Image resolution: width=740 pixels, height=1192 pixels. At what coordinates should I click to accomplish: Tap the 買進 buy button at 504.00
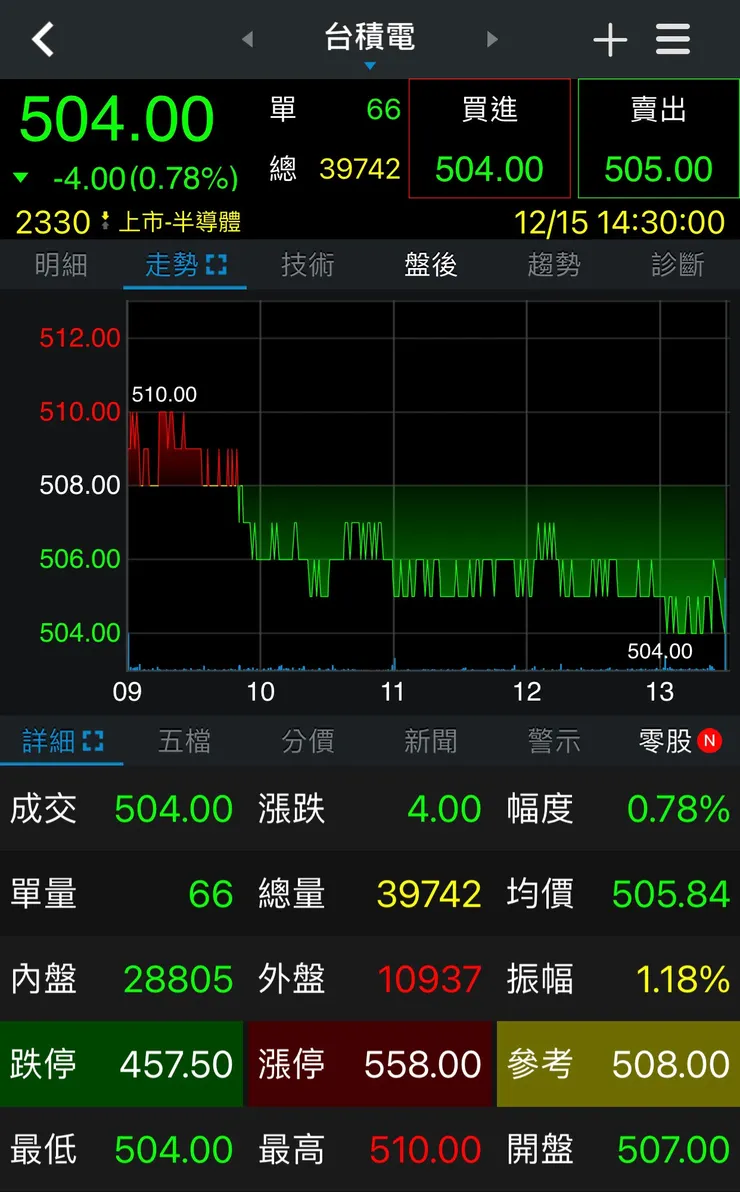click(489, 139)
